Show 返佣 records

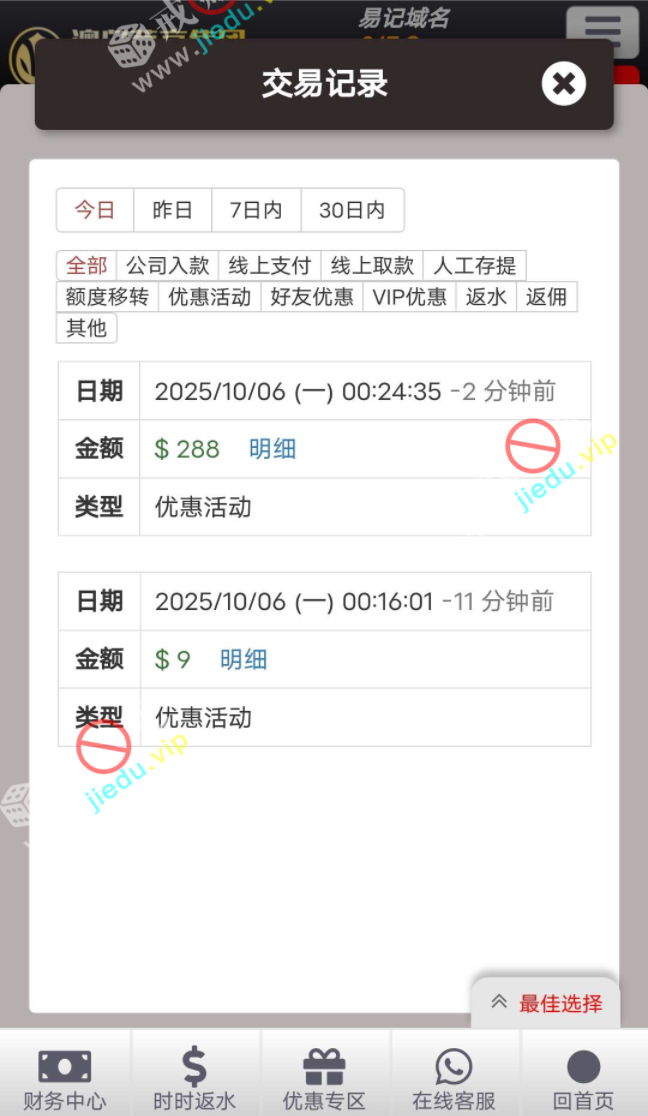point(547,297)
